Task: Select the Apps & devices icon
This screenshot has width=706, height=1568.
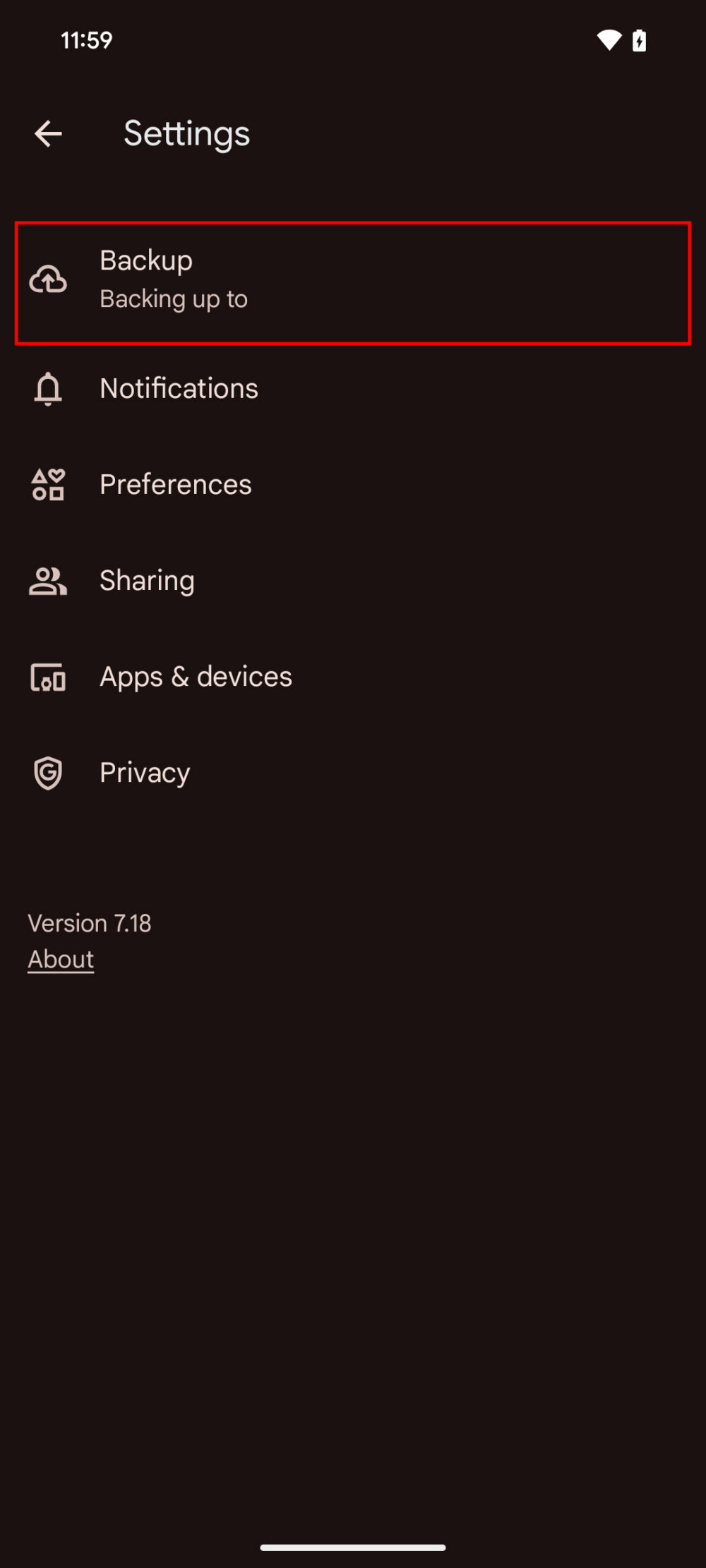Action: 47,677
